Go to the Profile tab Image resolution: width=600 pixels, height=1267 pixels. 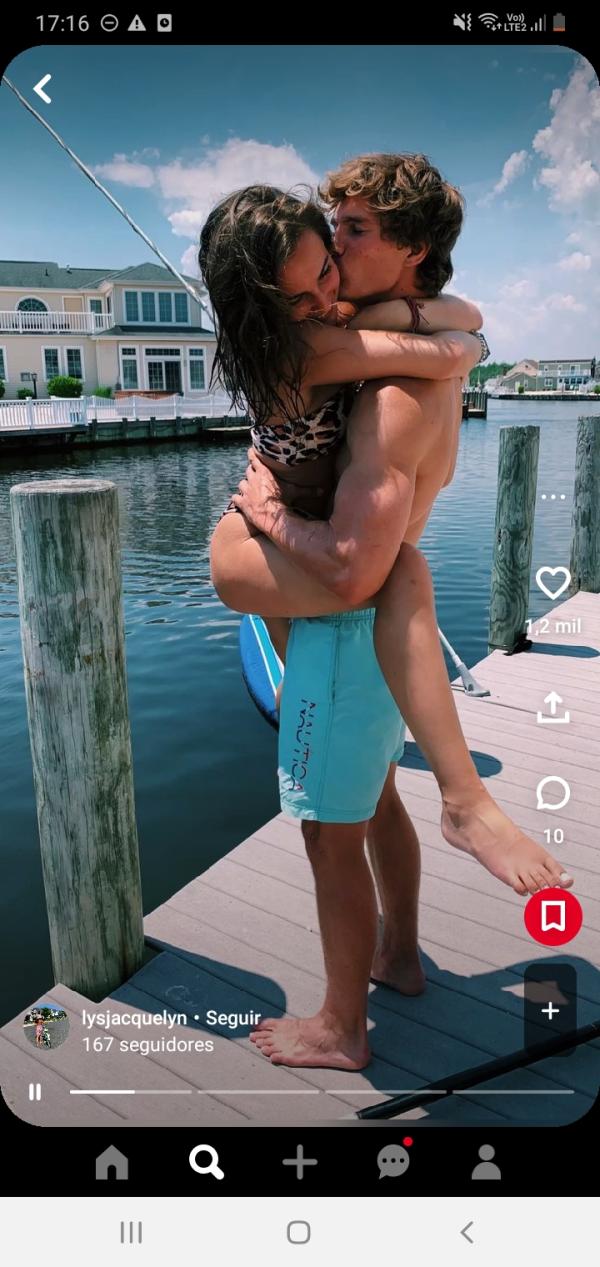coord(487,1162)
